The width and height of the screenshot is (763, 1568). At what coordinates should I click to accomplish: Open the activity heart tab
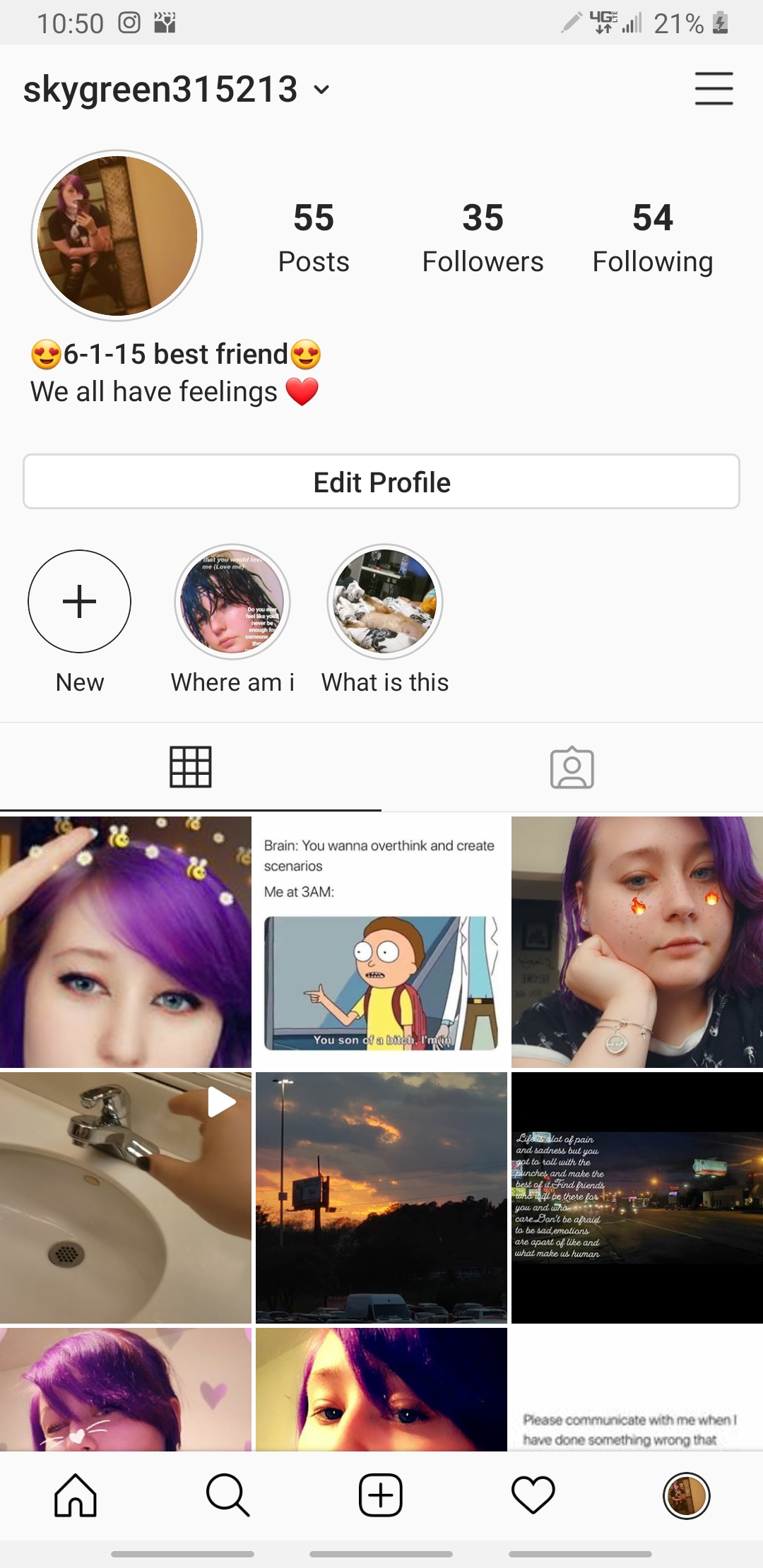tap(533, 1495)
